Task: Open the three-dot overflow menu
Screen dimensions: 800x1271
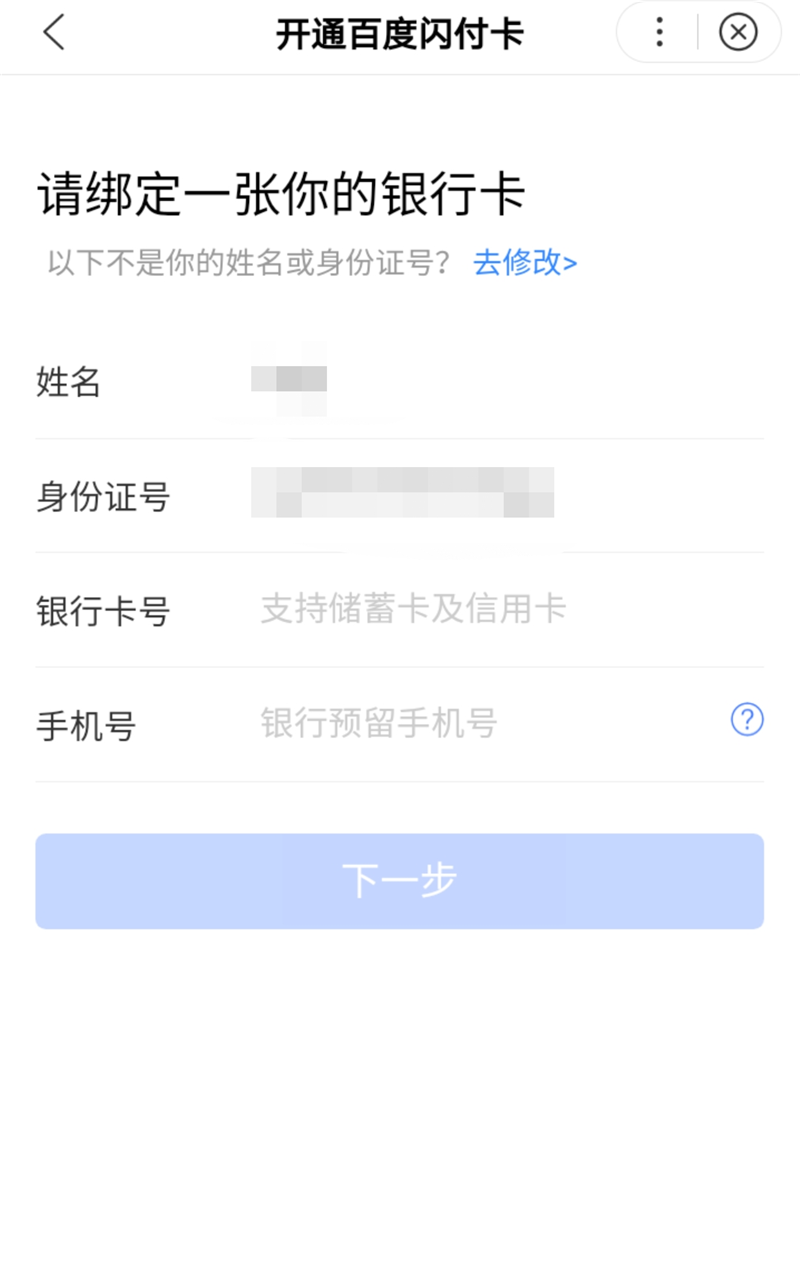Action: tap(659, 33)
